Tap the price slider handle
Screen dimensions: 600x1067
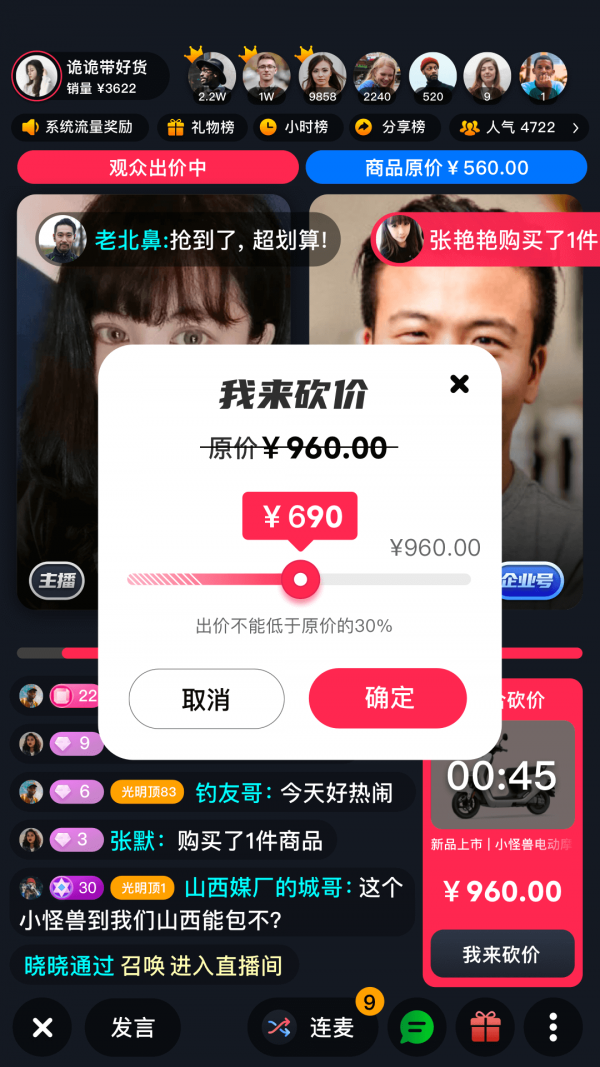click(300, 579)
